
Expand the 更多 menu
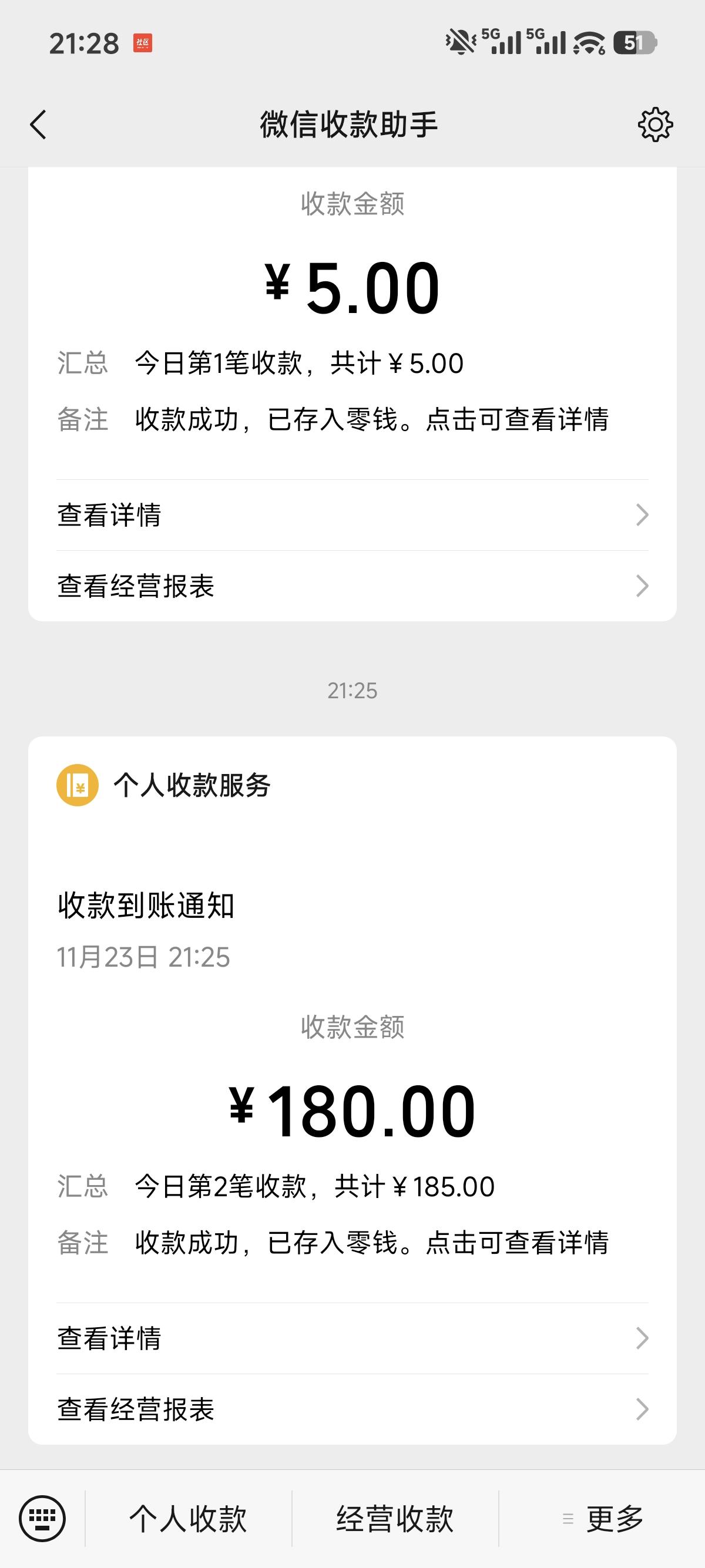[x=602, y=1518]
